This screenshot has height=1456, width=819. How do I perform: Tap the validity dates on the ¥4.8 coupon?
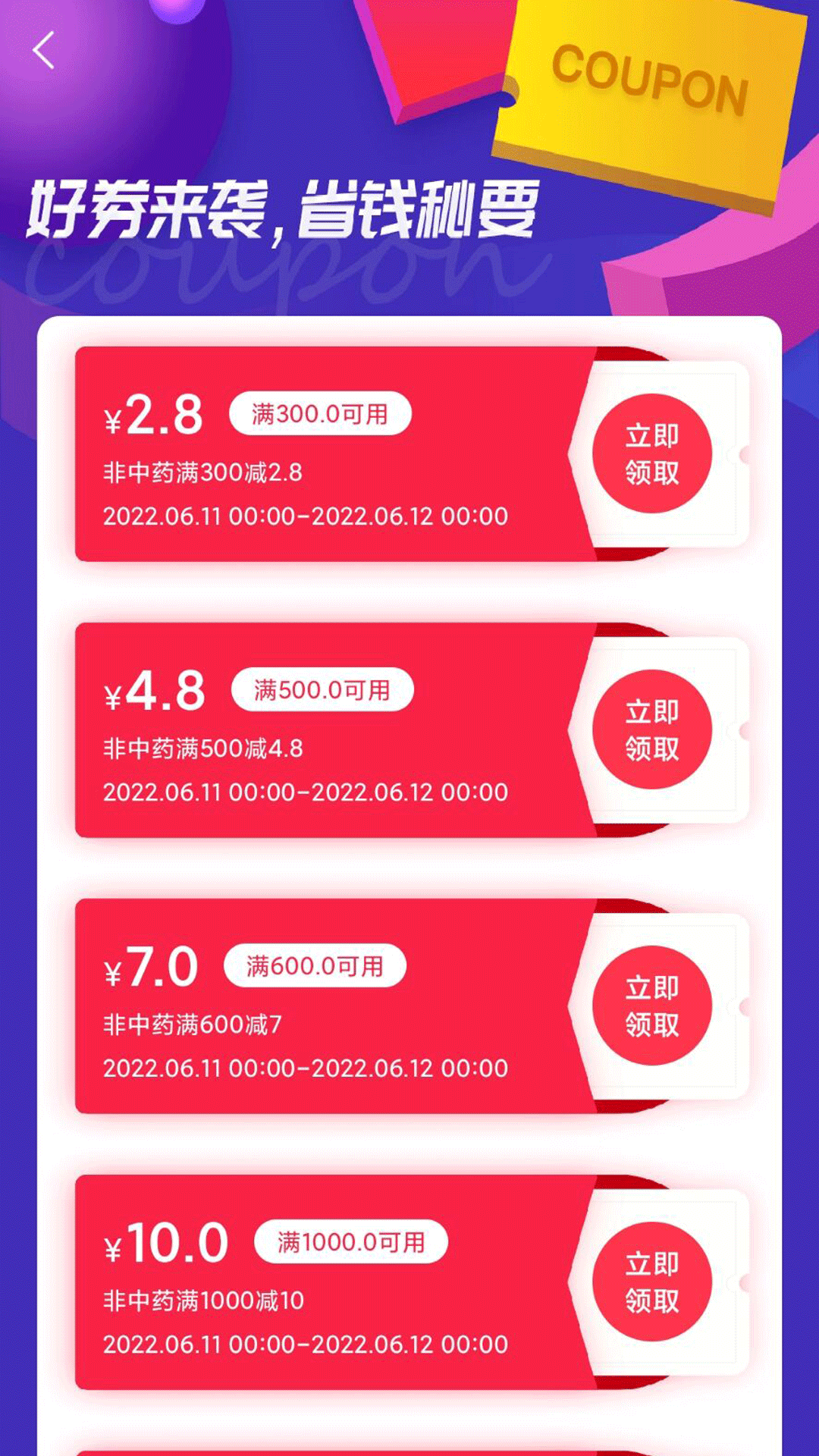pos(306,793)
